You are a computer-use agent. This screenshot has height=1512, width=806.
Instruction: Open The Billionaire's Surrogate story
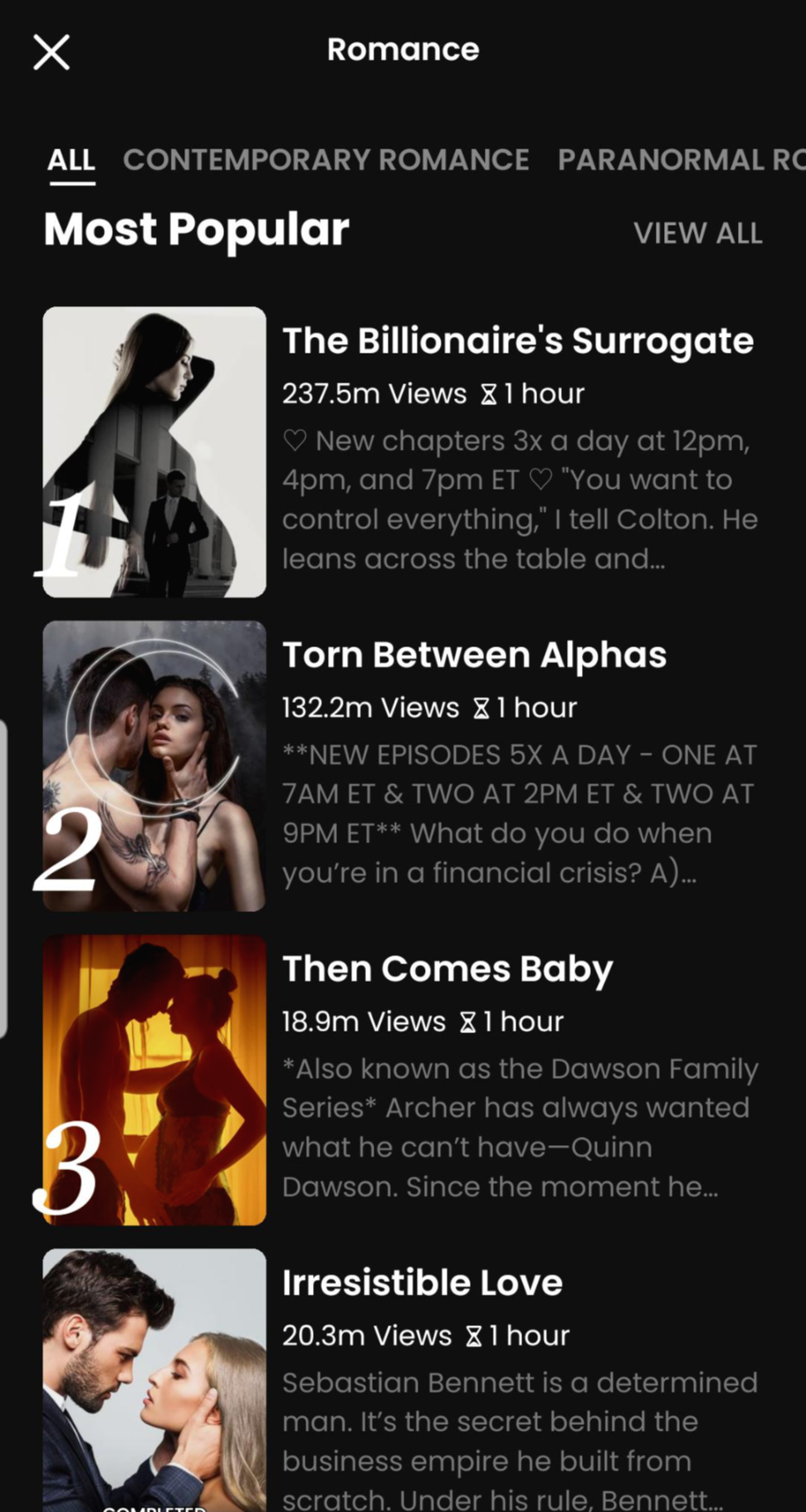point(517,341)
